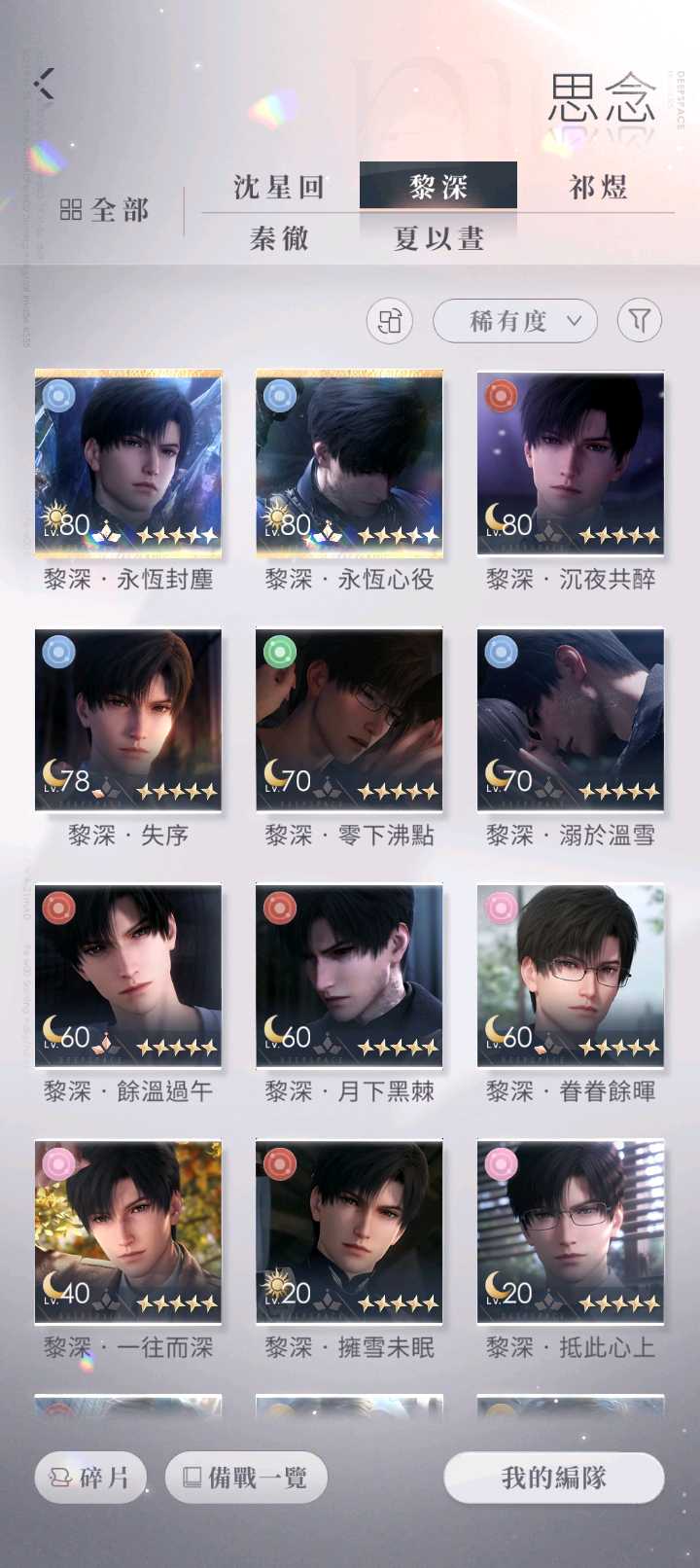This screenshot has height=1568, width=700.
Task: Switch to the 夏以晝 tab
Action: 438,238
